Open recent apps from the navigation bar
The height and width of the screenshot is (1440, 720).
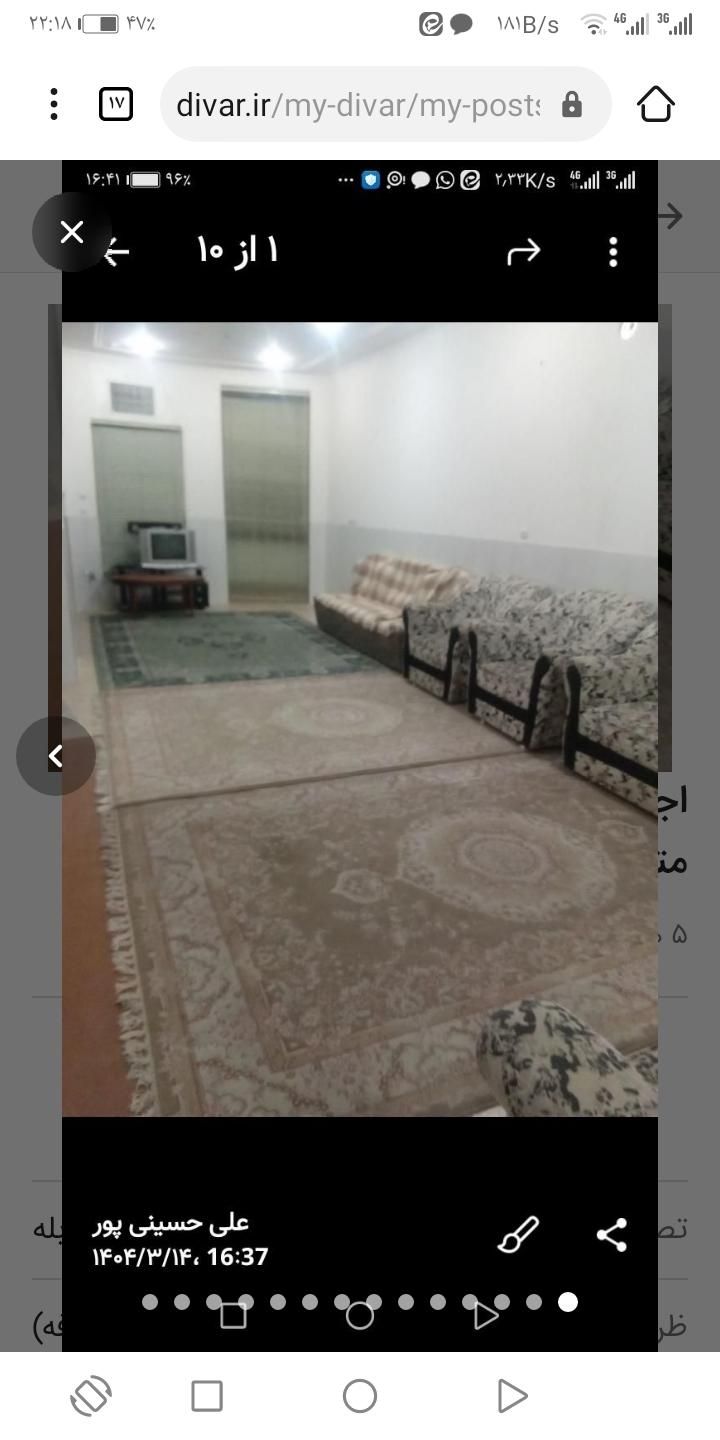(207, 1396)
